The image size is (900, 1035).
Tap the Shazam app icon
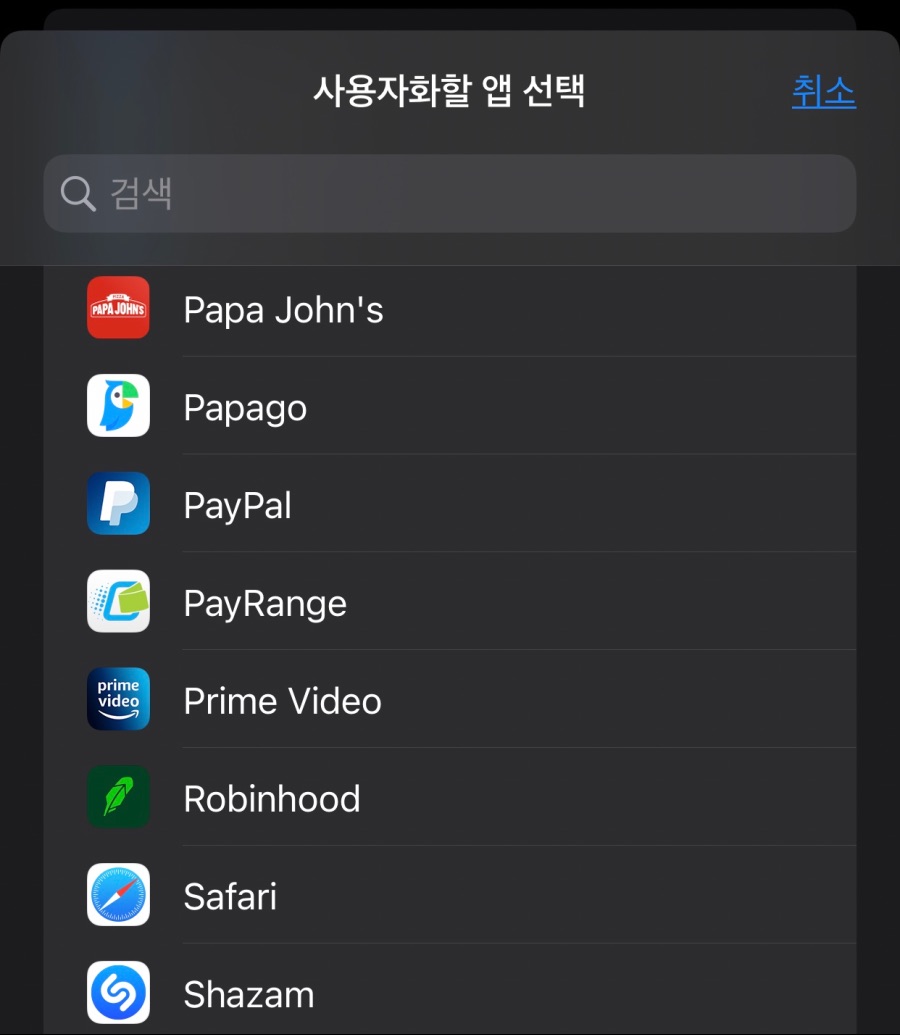click(x=118, y=993)
